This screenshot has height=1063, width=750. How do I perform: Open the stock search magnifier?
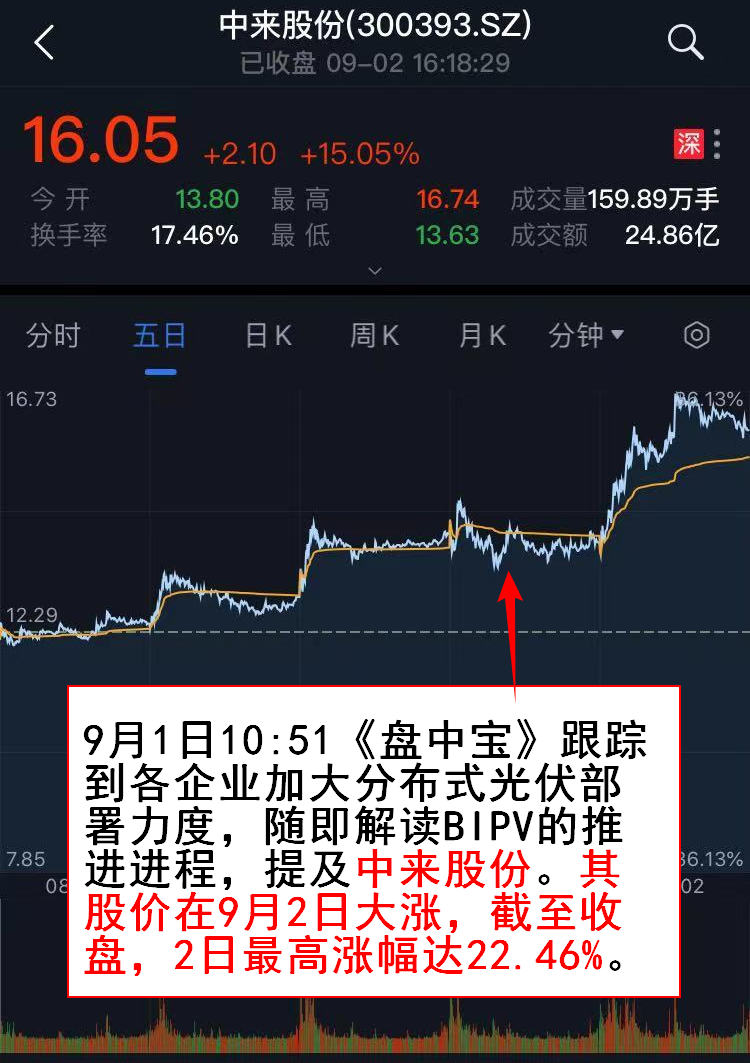coord(686,43)
